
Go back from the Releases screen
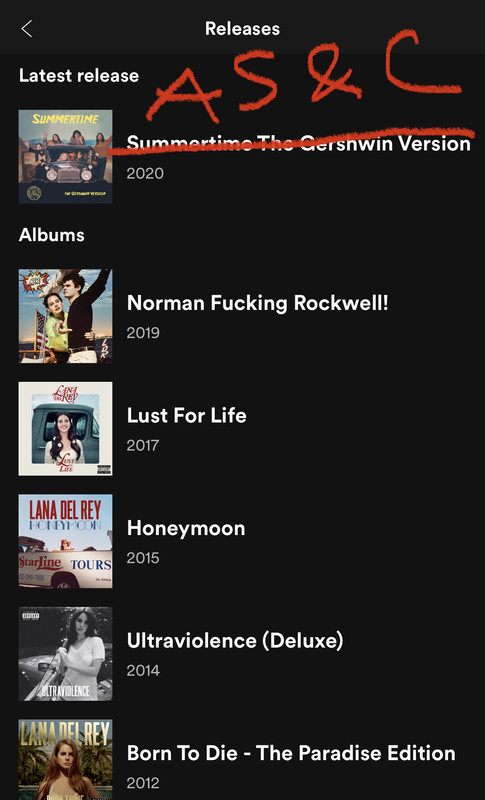27,29
